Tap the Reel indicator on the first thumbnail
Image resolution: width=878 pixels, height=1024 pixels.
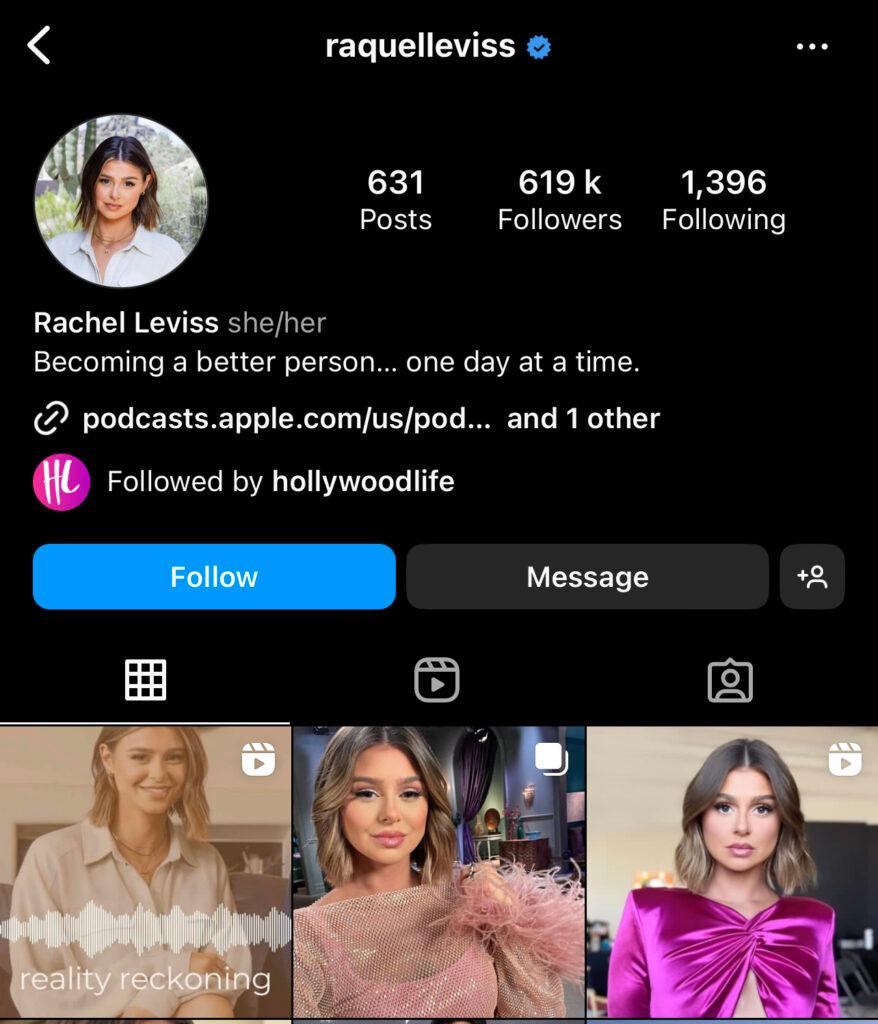pos(259,760)
